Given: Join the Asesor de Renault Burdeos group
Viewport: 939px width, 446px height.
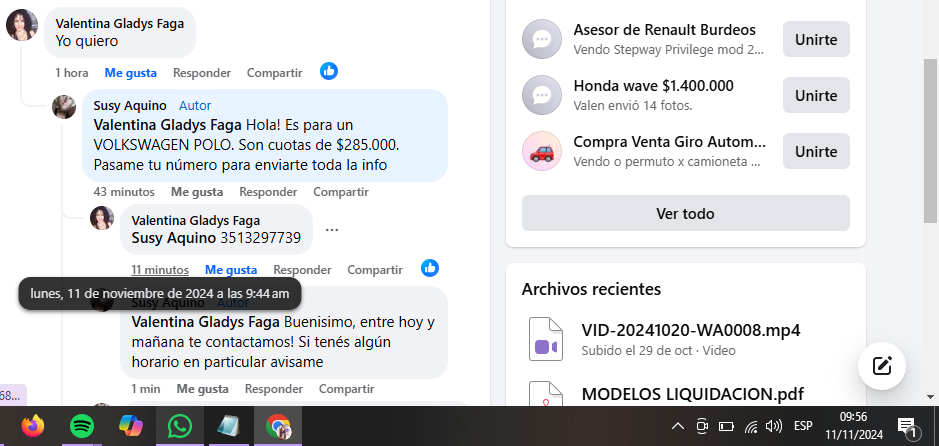Looking at the screenshot, I should click(x=816, y=39).
